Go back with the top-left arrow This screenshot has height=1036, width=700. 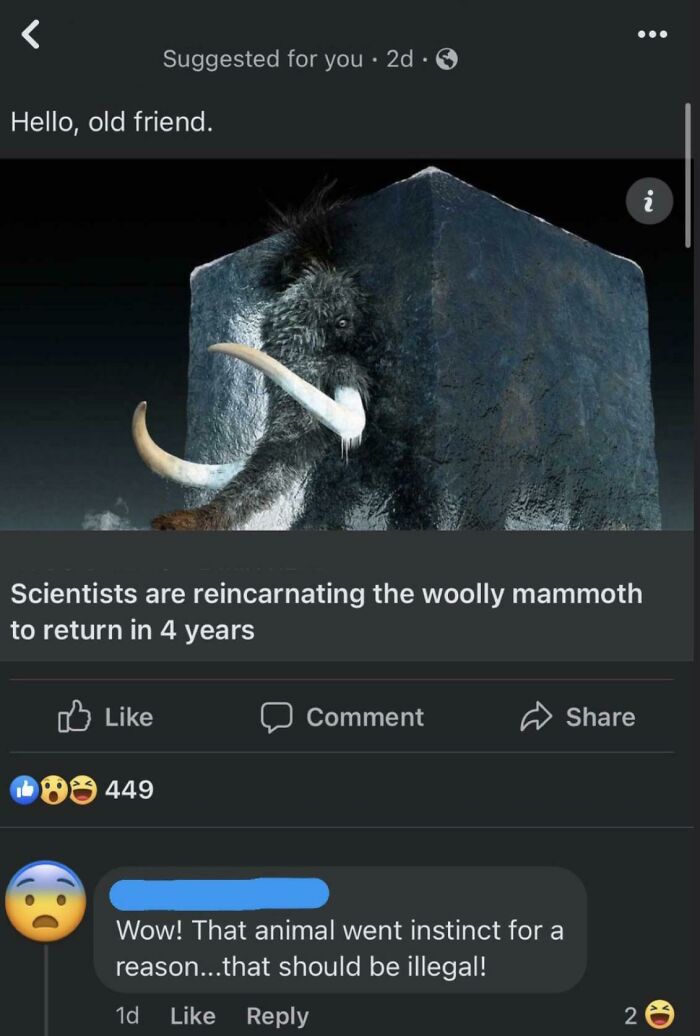[x=31, y=36]
